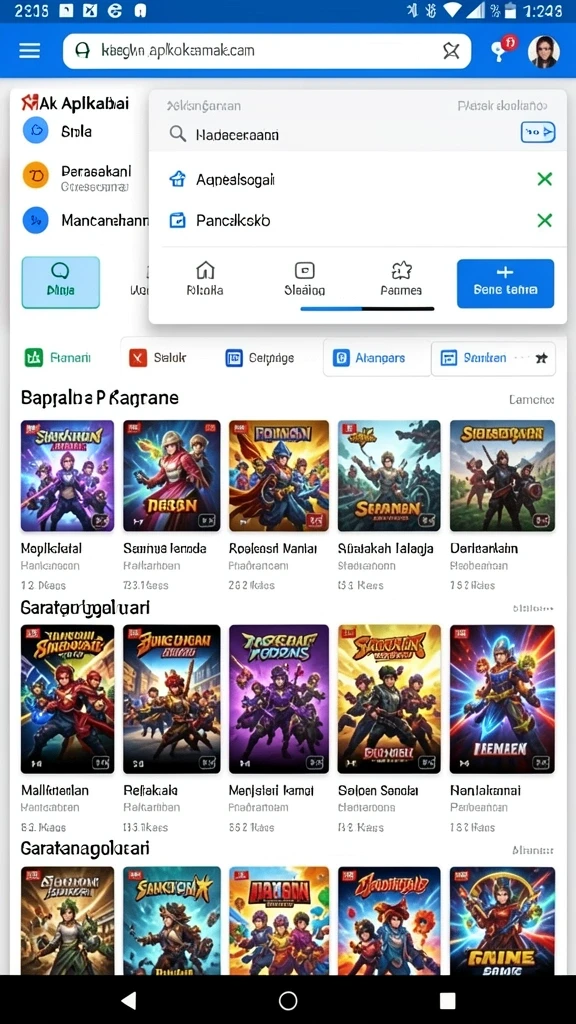Screen dimensions: 576x1024
Task: Remove the Pancalkskb entry
Action: tap(545, 220)
